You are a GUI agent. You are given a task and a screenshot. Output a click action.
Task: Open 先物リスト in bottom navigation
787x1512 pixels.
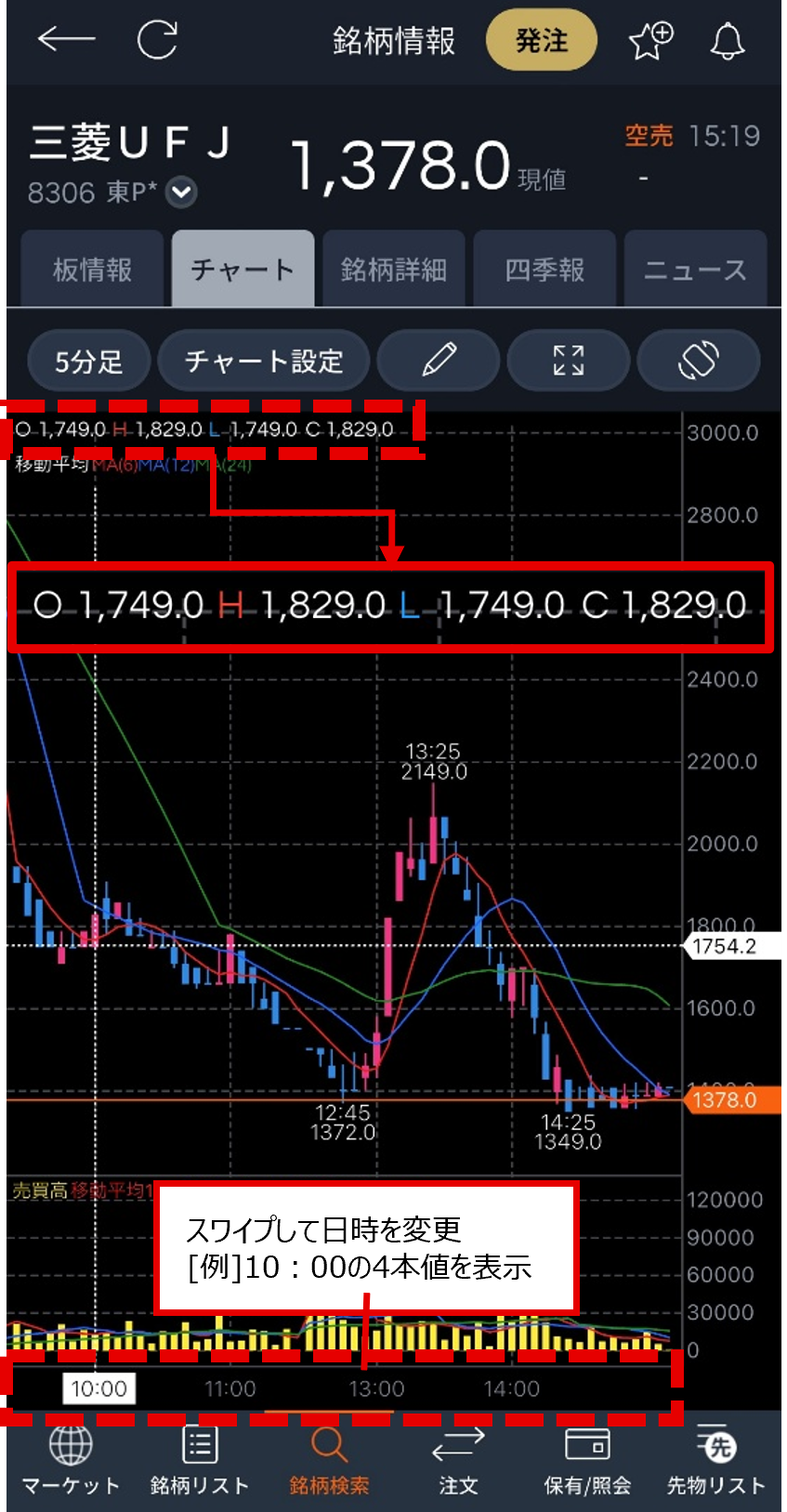[x=716, y=1459]
